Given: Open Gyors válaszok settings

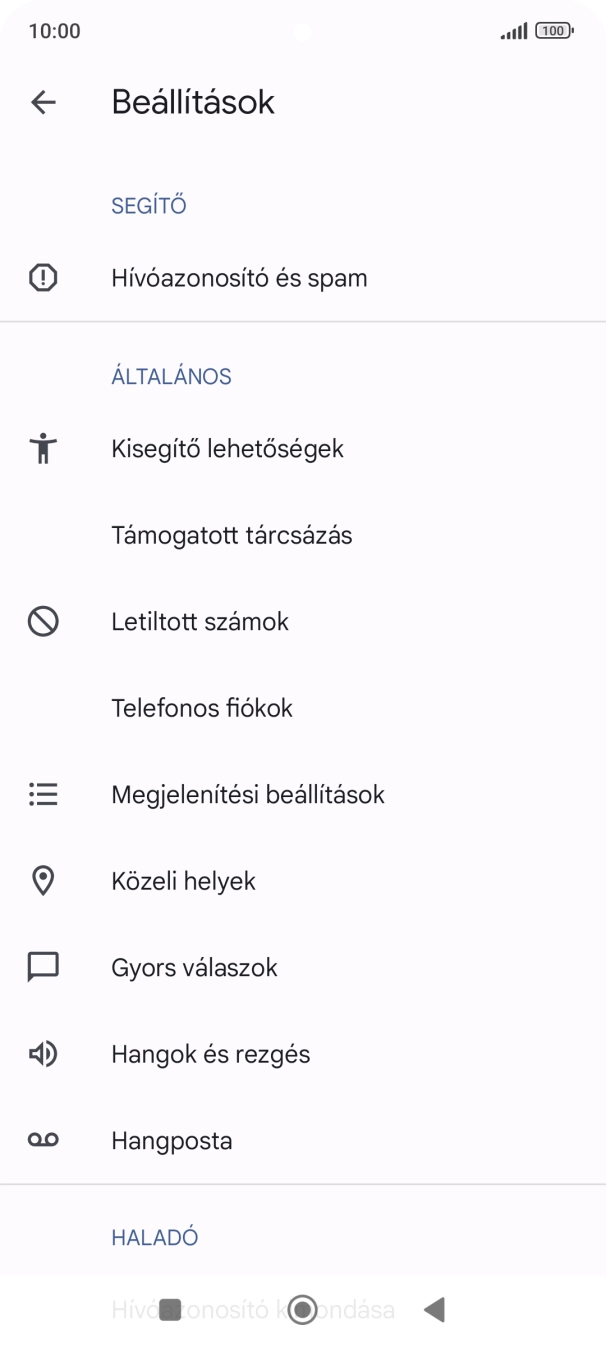Looking at the screenshot, I should coord(195,968).
